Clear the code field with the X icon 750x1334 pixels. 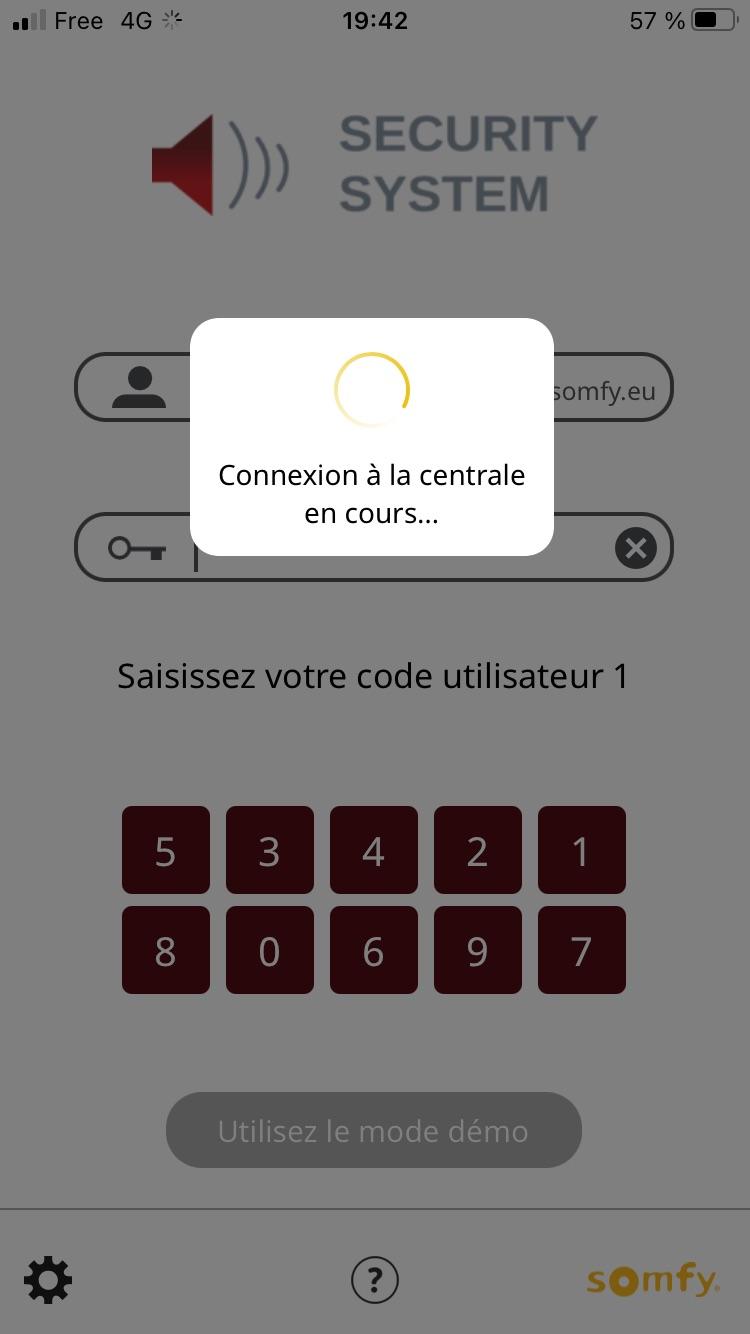[635, 548]
